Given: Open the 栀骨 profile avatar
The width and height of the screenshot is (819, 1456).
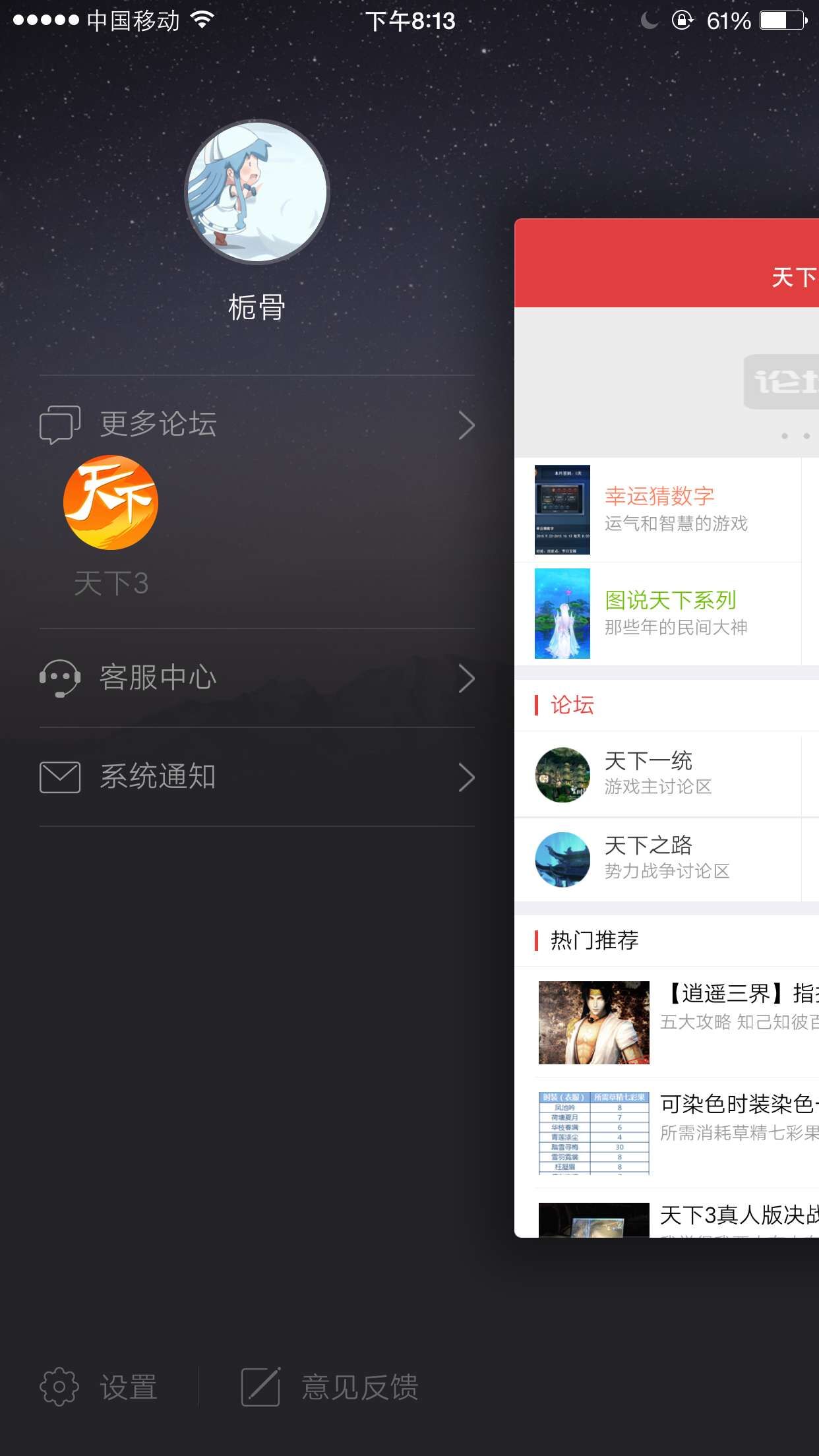Looking at the screenshot, I should 257,192.
